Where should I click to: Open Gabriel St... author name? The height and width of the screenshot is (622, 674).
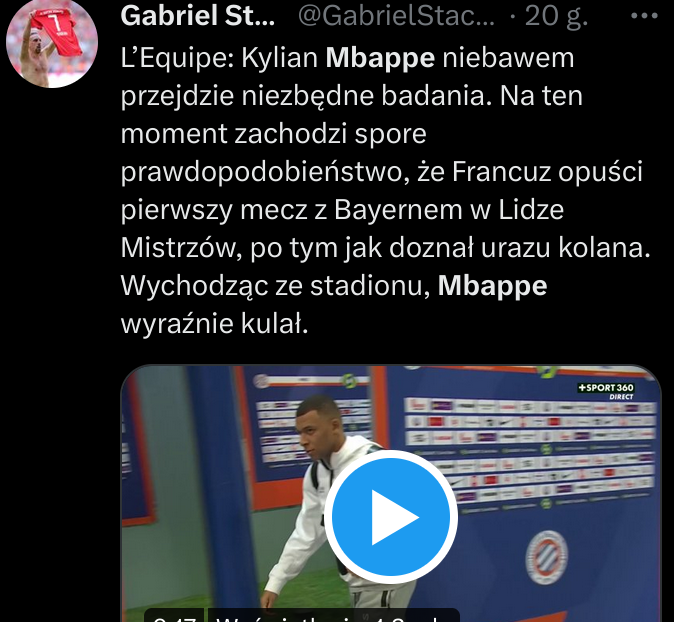tap(197, 16)
